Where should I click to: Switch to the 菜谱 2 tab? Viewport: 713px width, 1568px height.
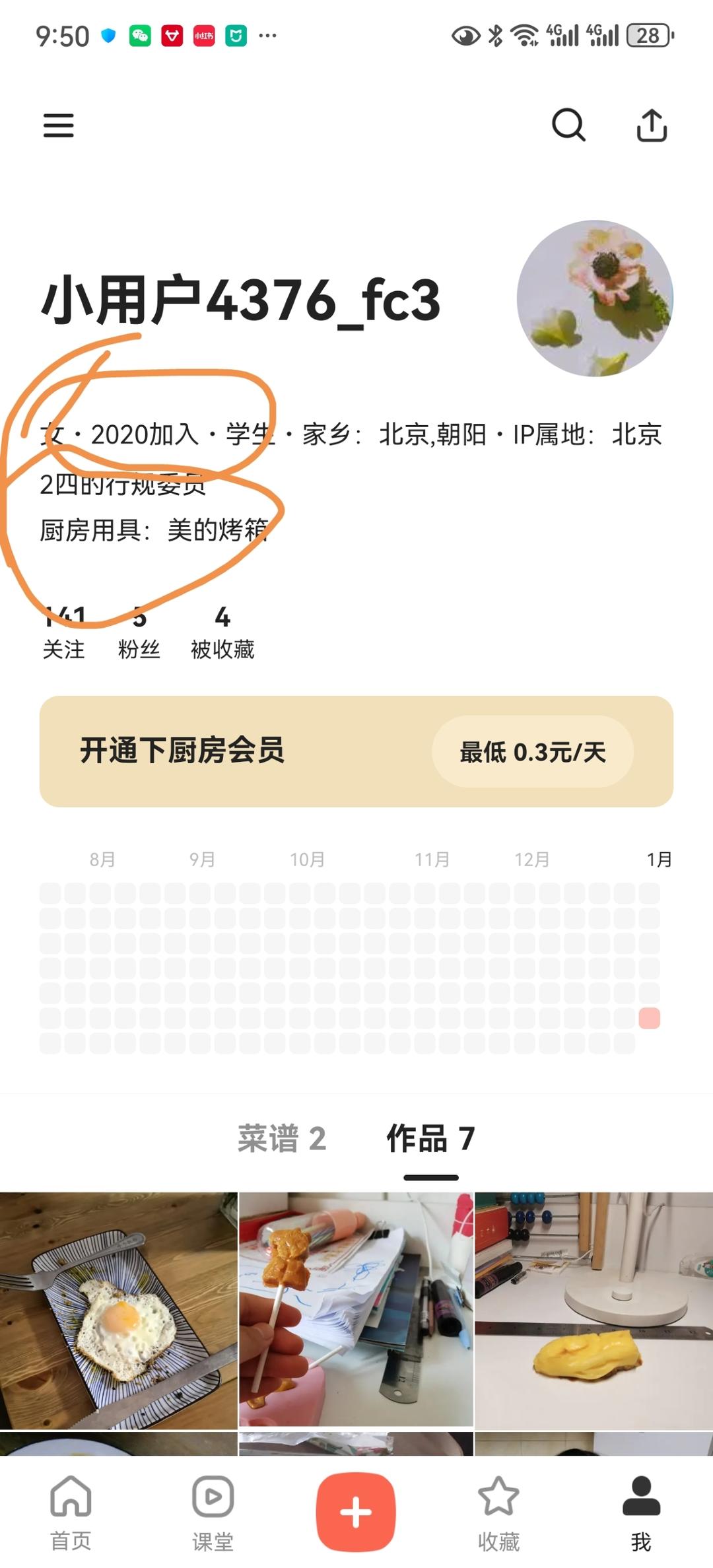click(x=282, y=1139)
